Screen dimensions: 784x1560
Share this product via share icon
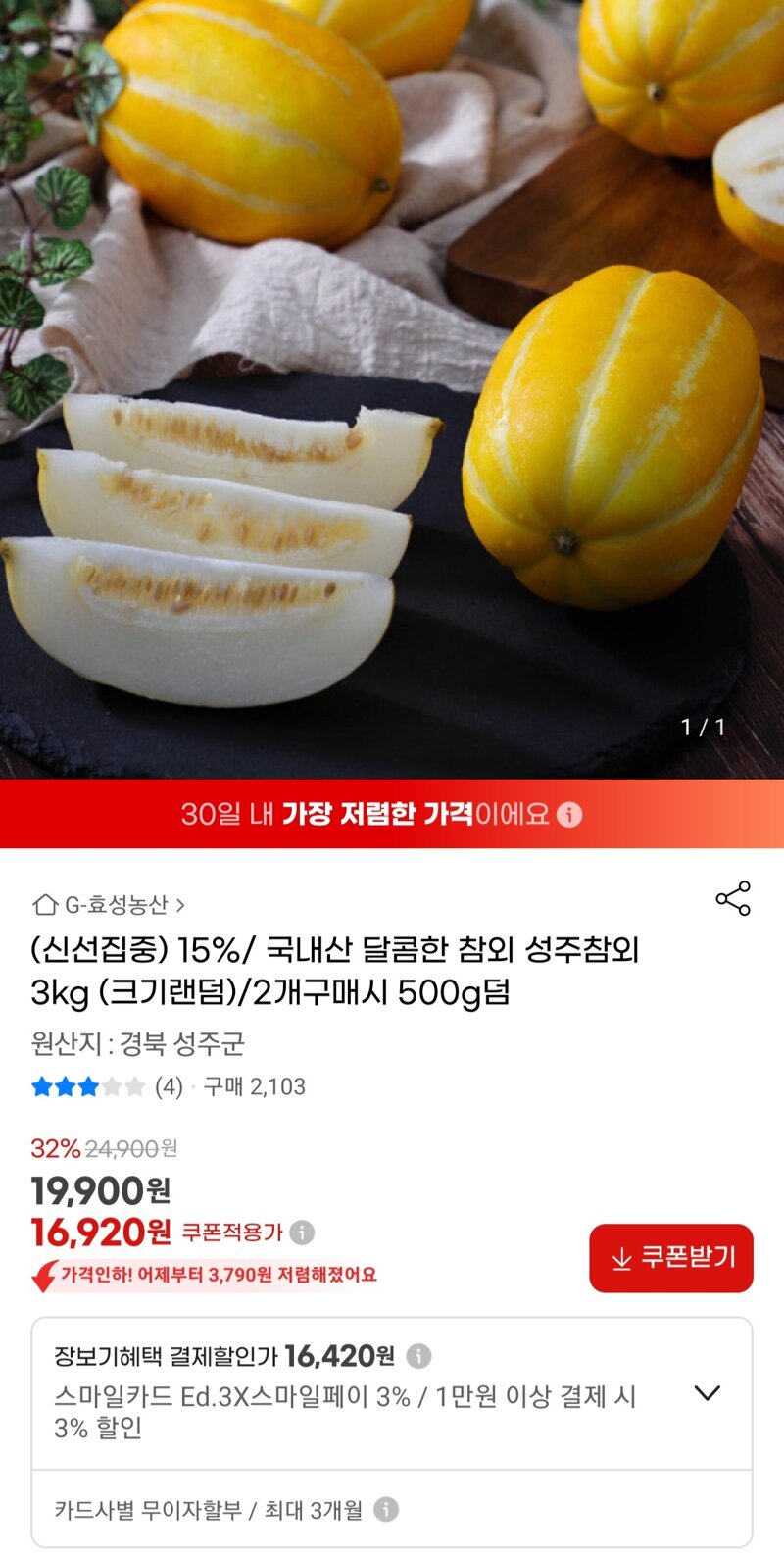tap(733, 898)
